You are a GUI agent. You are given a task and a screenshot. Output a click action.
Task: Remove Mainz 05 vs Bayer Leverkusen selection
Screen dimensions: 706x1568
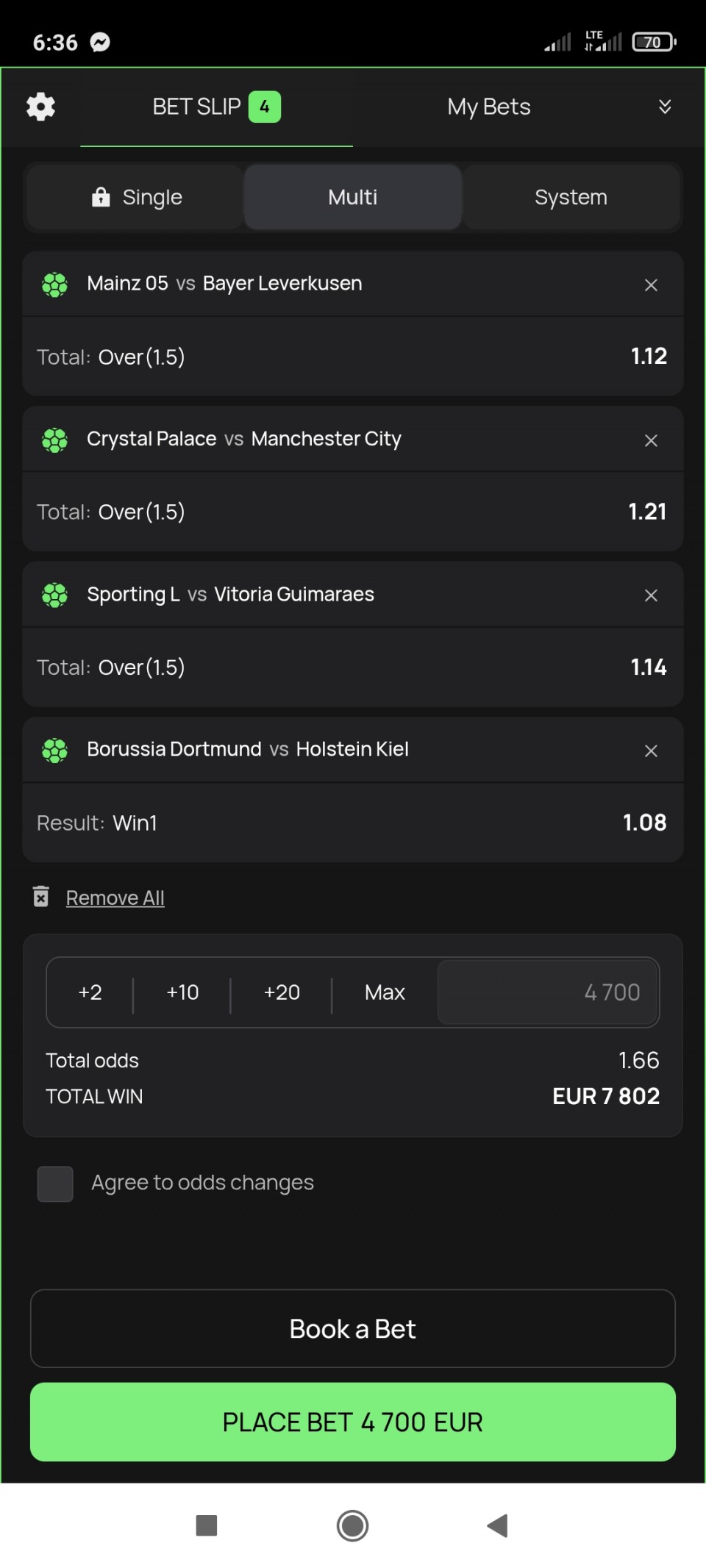tap(651, 284)
